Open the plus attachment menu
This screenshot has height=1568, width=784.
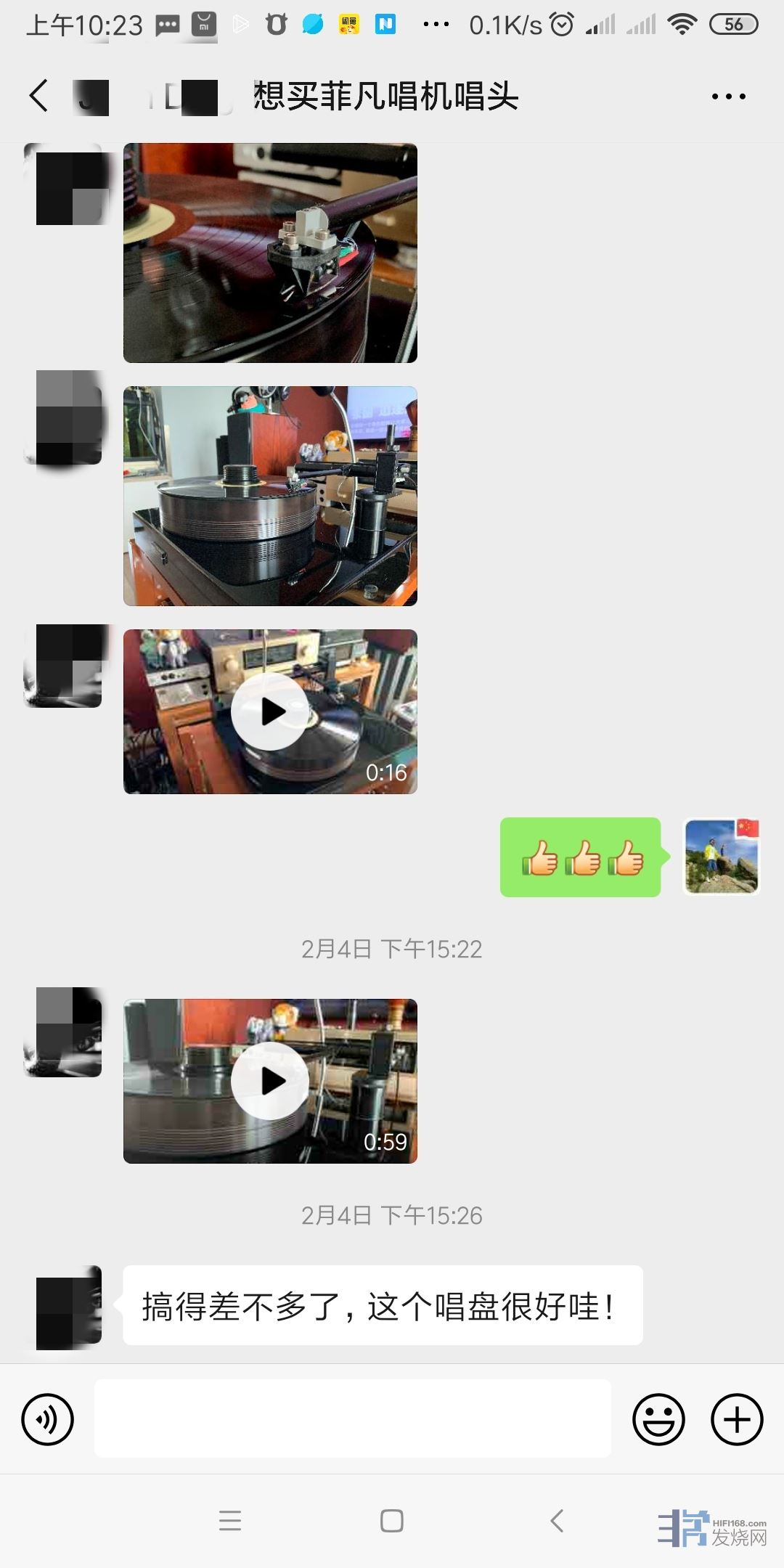tap(736, 1419)
